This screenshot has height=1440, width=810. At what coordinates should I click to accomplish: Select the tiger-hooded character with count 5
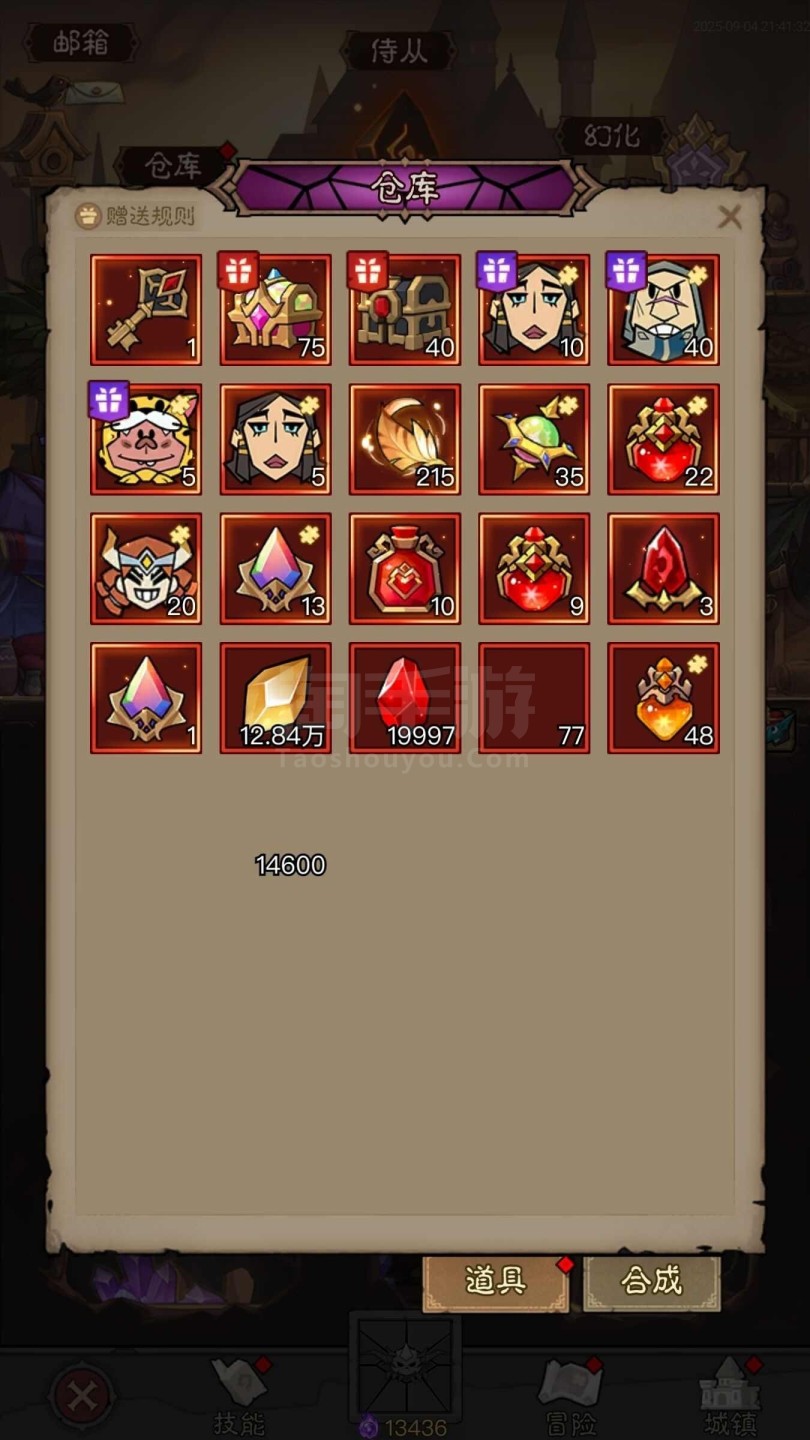(x=146, y=439)
